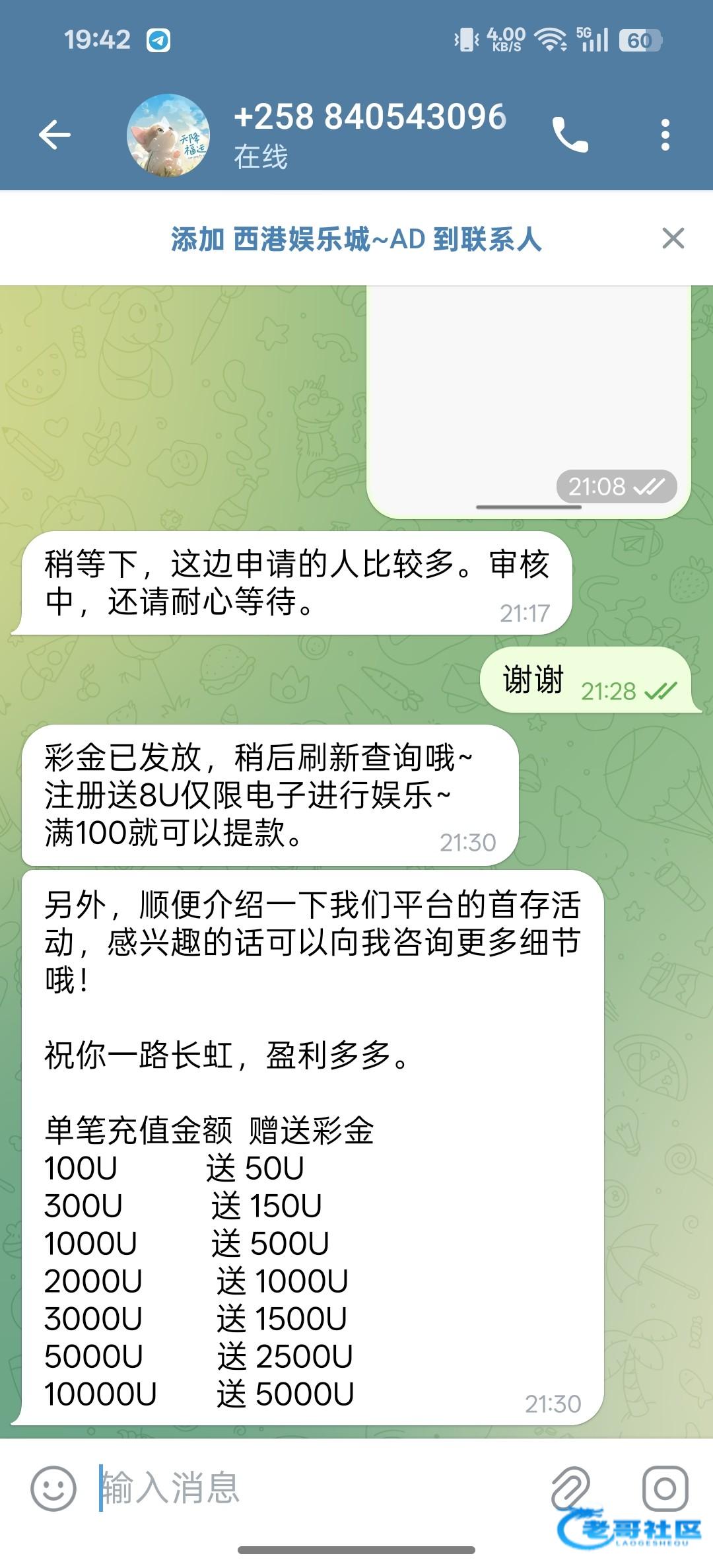
Task: Start a voice call with this contact
Action: pyautogui.click(x=570, y=135)
